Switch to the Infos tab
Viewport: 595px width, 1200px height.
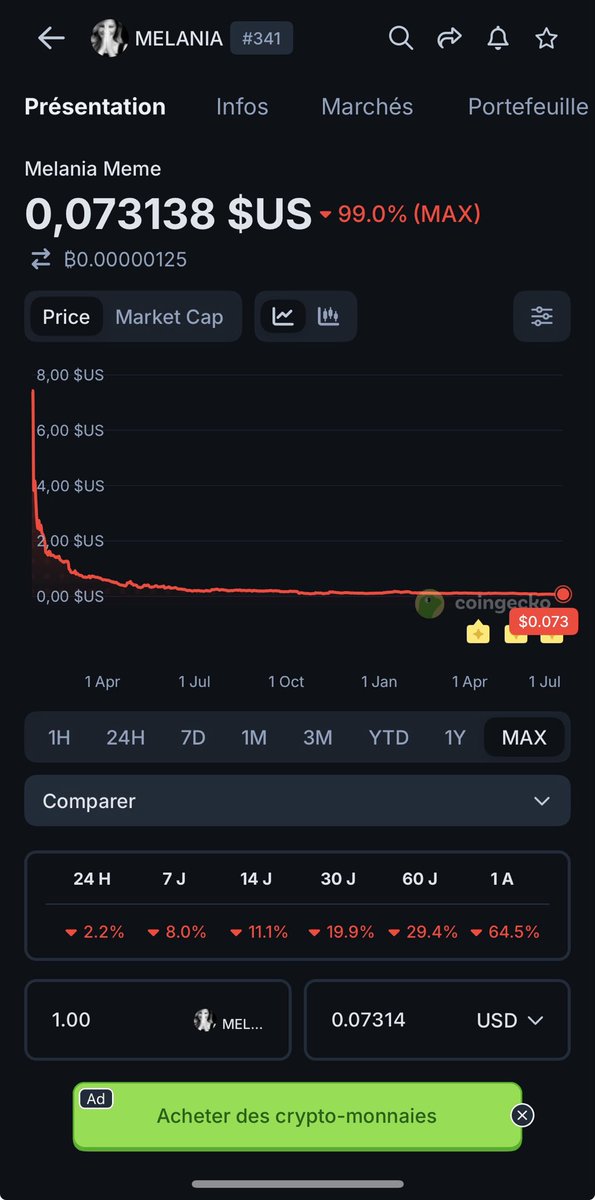pos(242,107)
